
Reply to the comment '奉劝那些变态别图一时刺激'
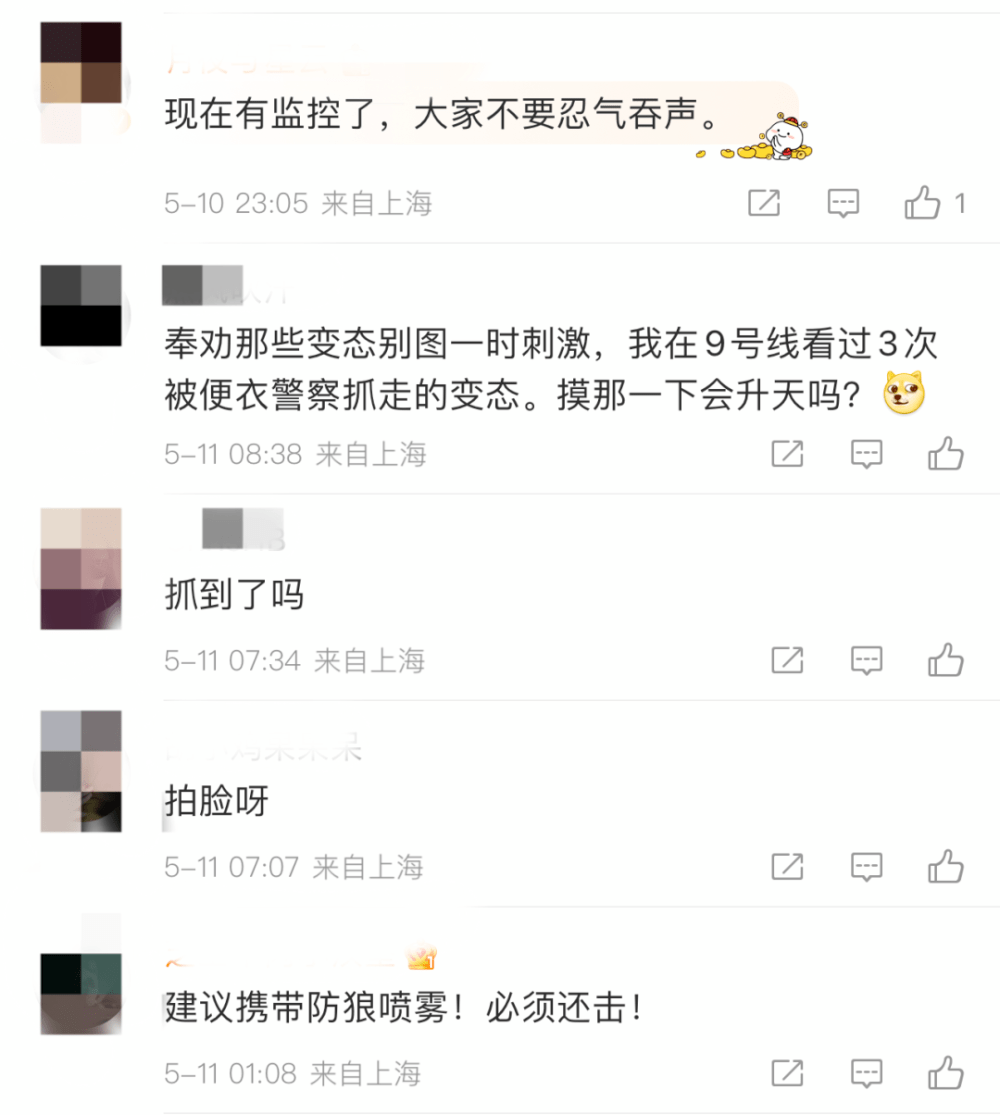(x=866, y=454)
